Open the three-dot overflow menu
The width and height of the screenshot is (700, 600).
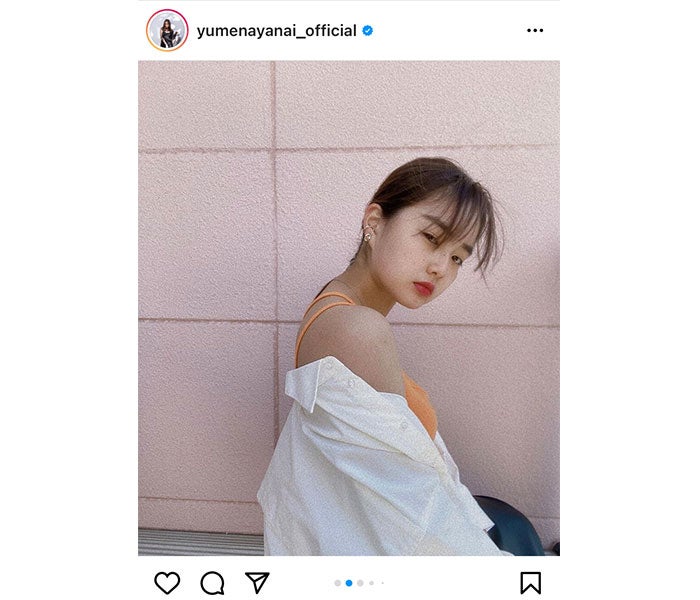tap(535, 30)
